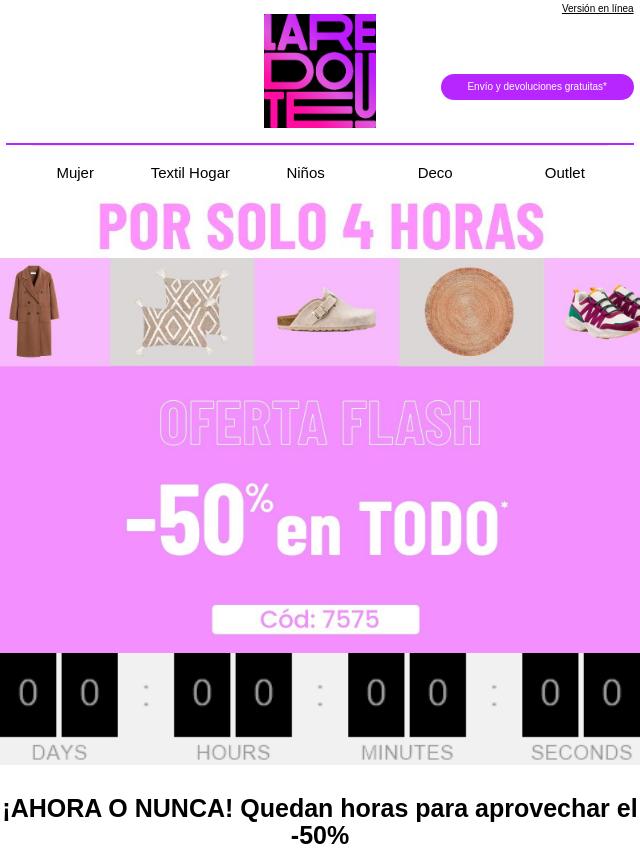
Task: Tap the Envío y devoluciones gratuitas button
Action: [537, 87]
